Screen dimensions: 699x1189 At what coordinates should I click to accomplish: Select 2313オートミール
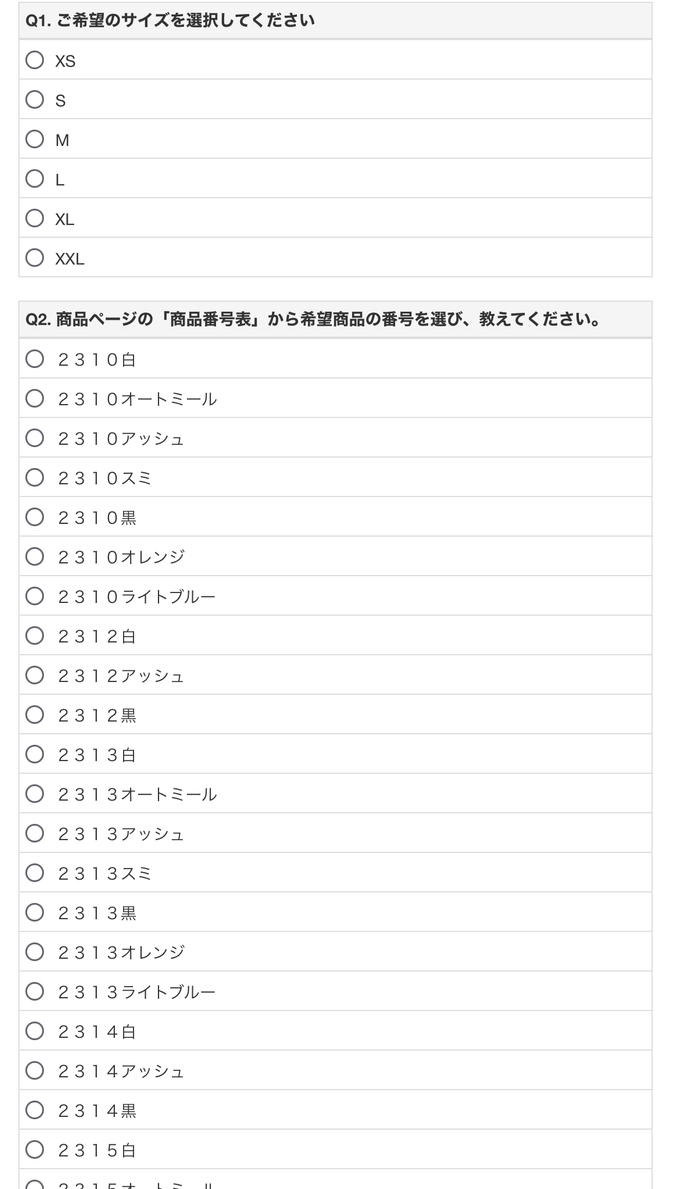tap(35, 794)
